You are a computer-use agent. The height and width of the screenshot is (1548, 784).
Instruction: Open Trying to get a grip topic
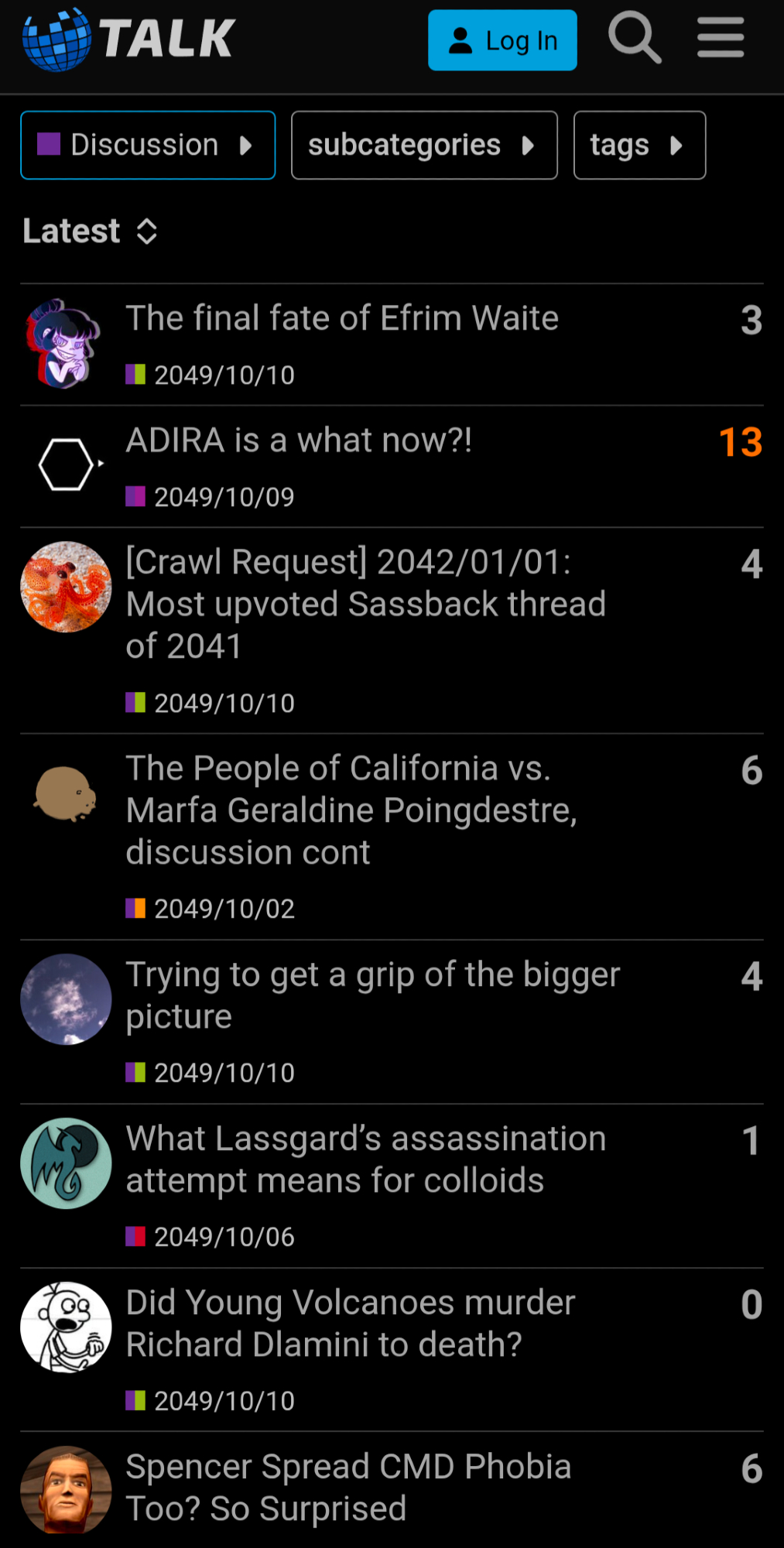click(x=372, y=995)
